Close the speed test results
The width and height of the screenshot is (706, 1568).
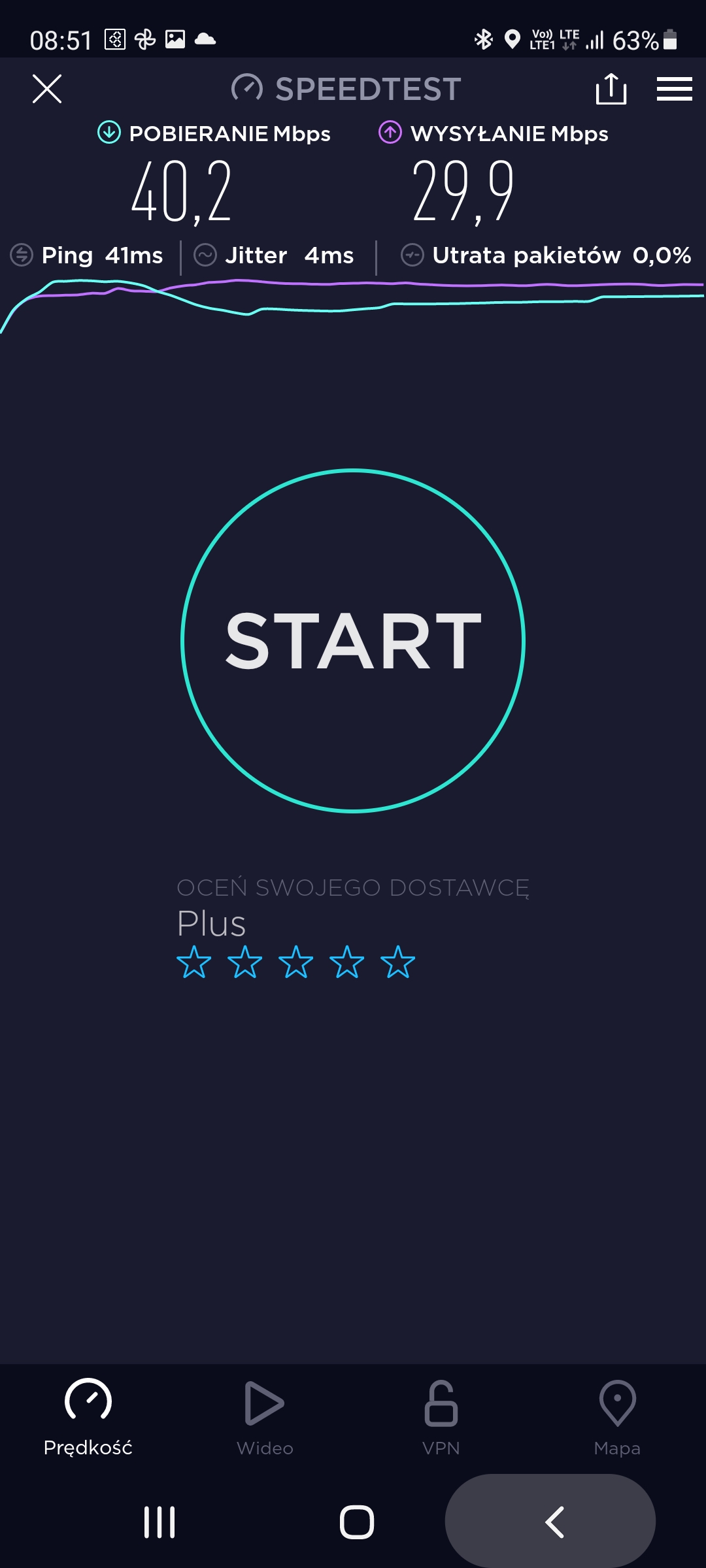coord(47,89)
